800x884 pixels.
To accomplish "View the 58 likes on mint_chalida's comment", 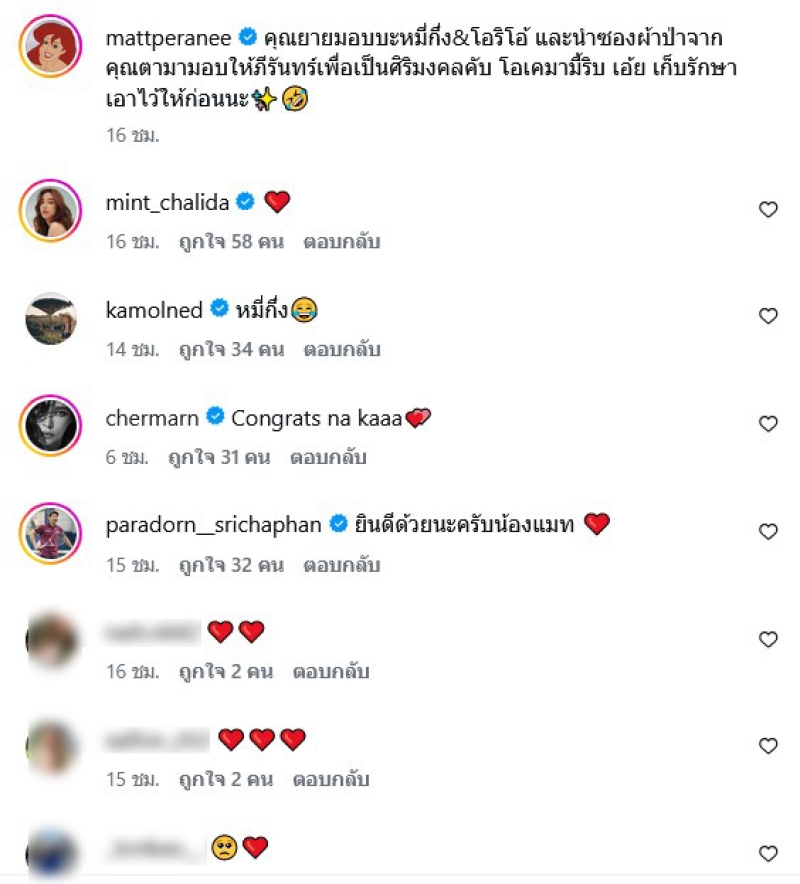I will click(x=231, y=242).
